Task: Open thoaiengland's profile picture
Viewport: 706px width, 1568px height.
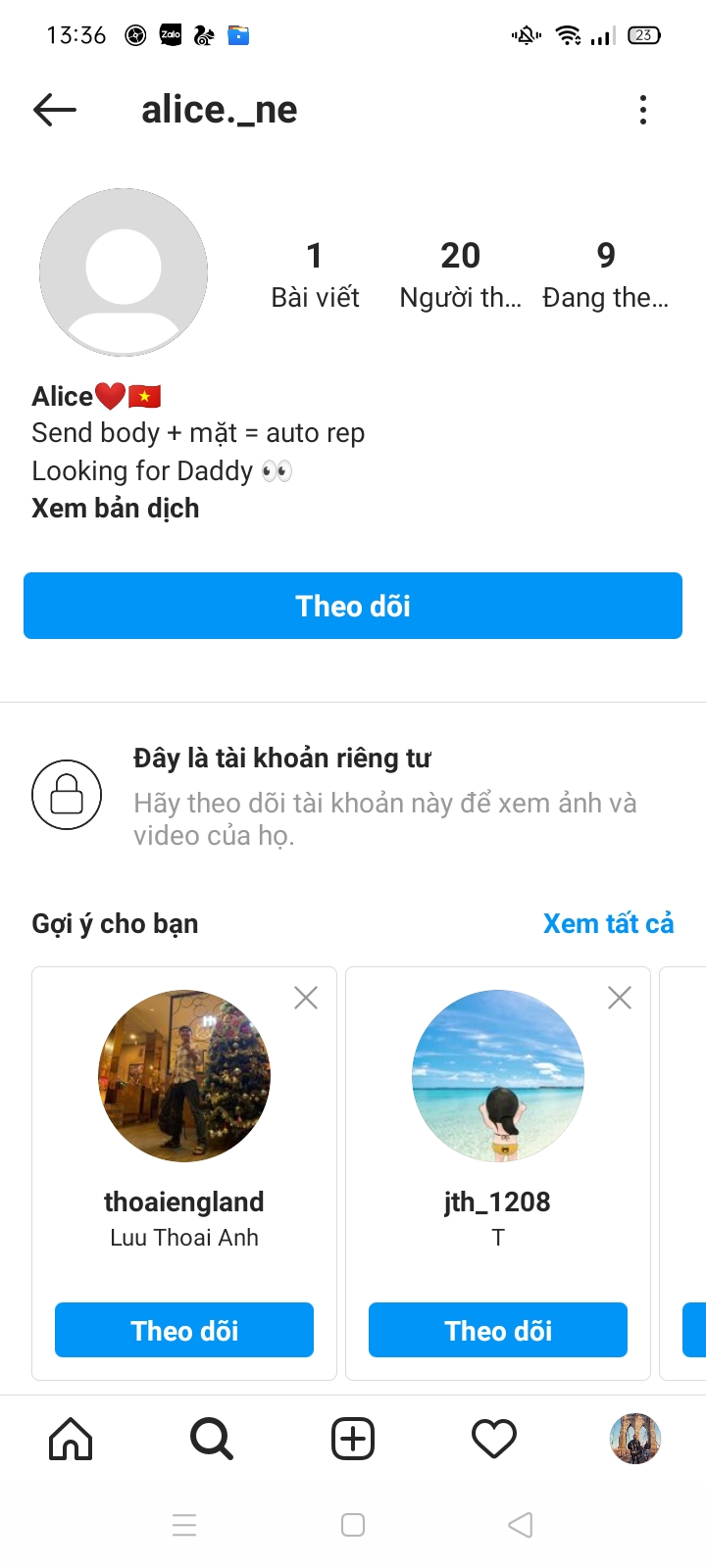Action: pyautogui.click(x=184, y=1076)
